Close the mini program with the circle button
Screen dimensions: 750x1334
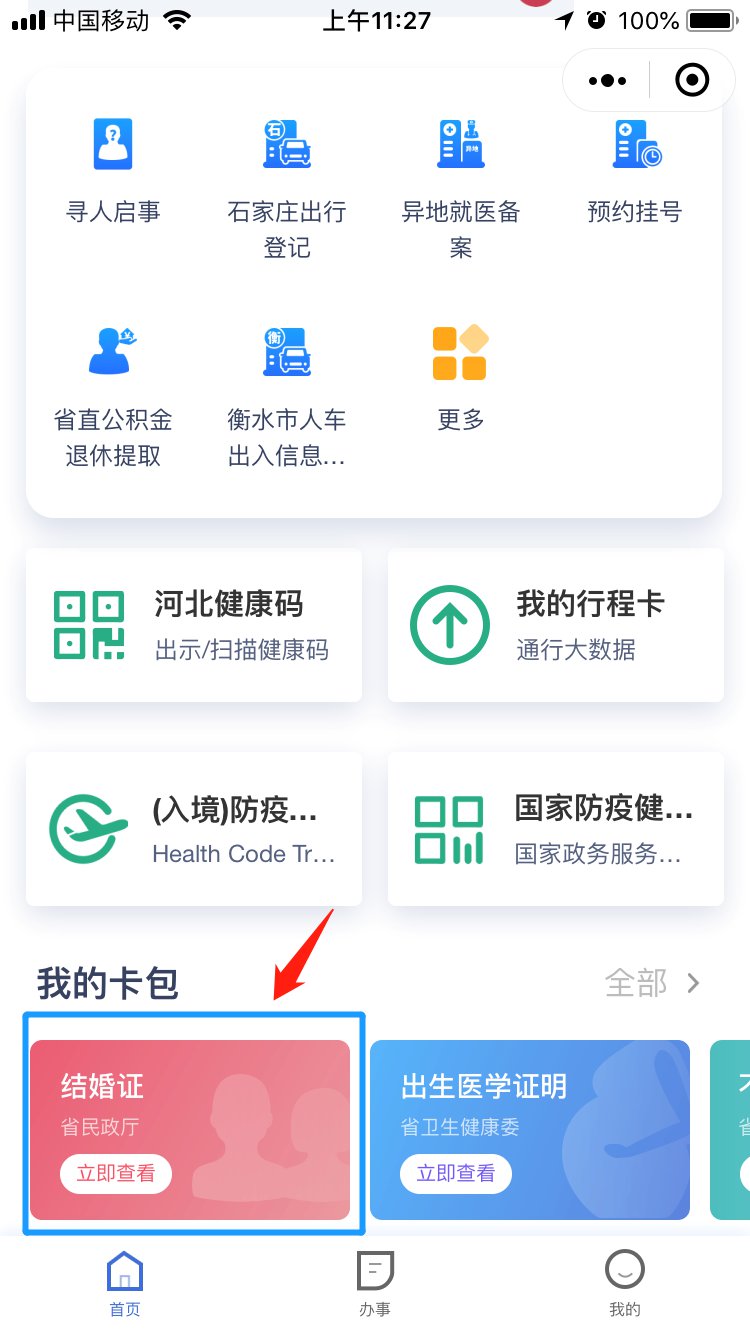(692, 80)
